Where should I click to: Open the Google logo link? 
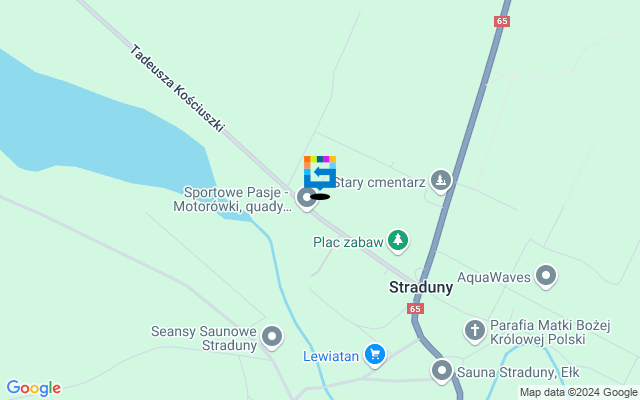tap(33, 388)
